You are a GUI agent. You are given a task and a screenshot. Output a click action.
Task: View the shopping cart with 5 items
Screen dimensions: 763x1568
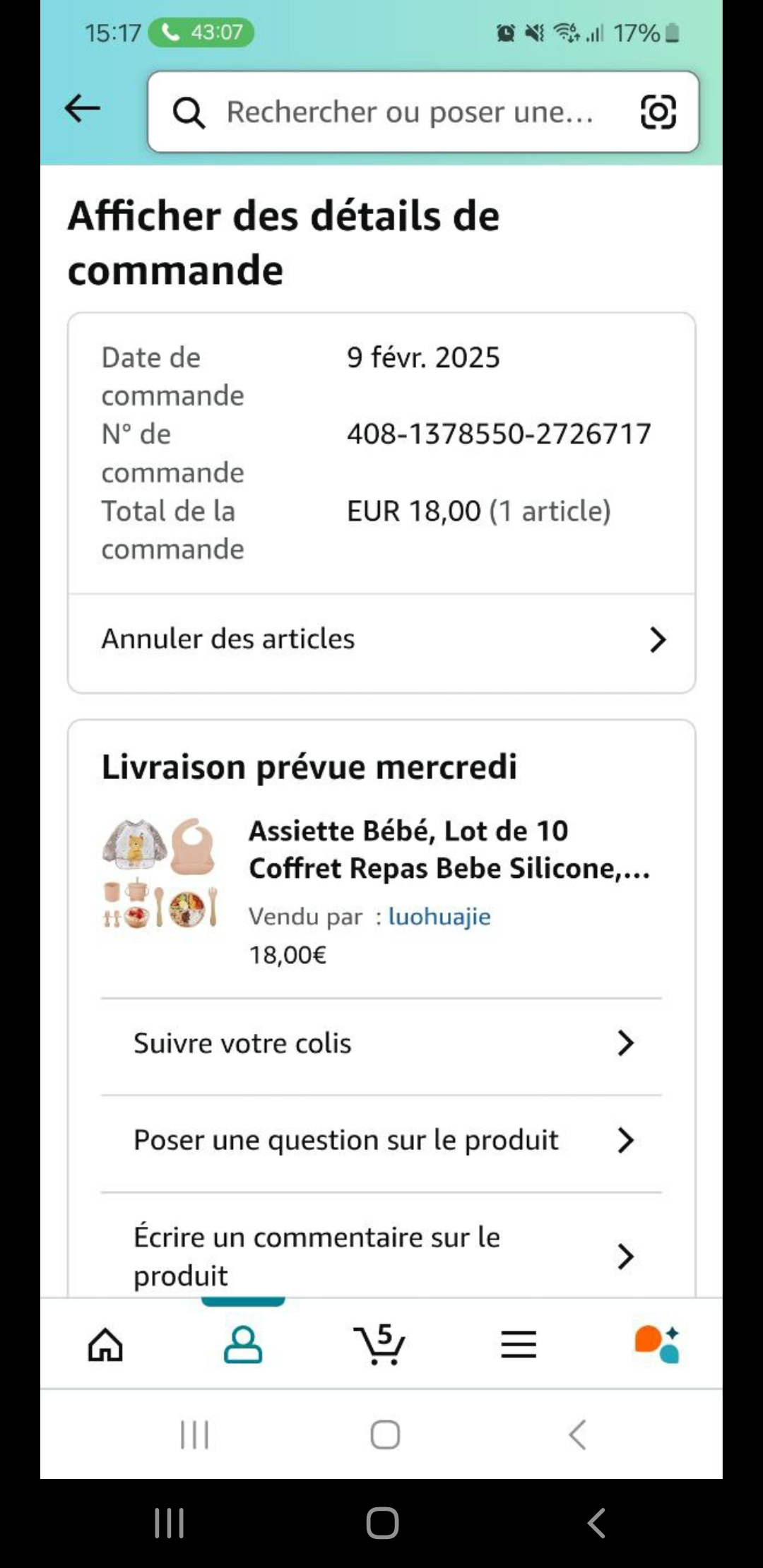[380, 1343]
